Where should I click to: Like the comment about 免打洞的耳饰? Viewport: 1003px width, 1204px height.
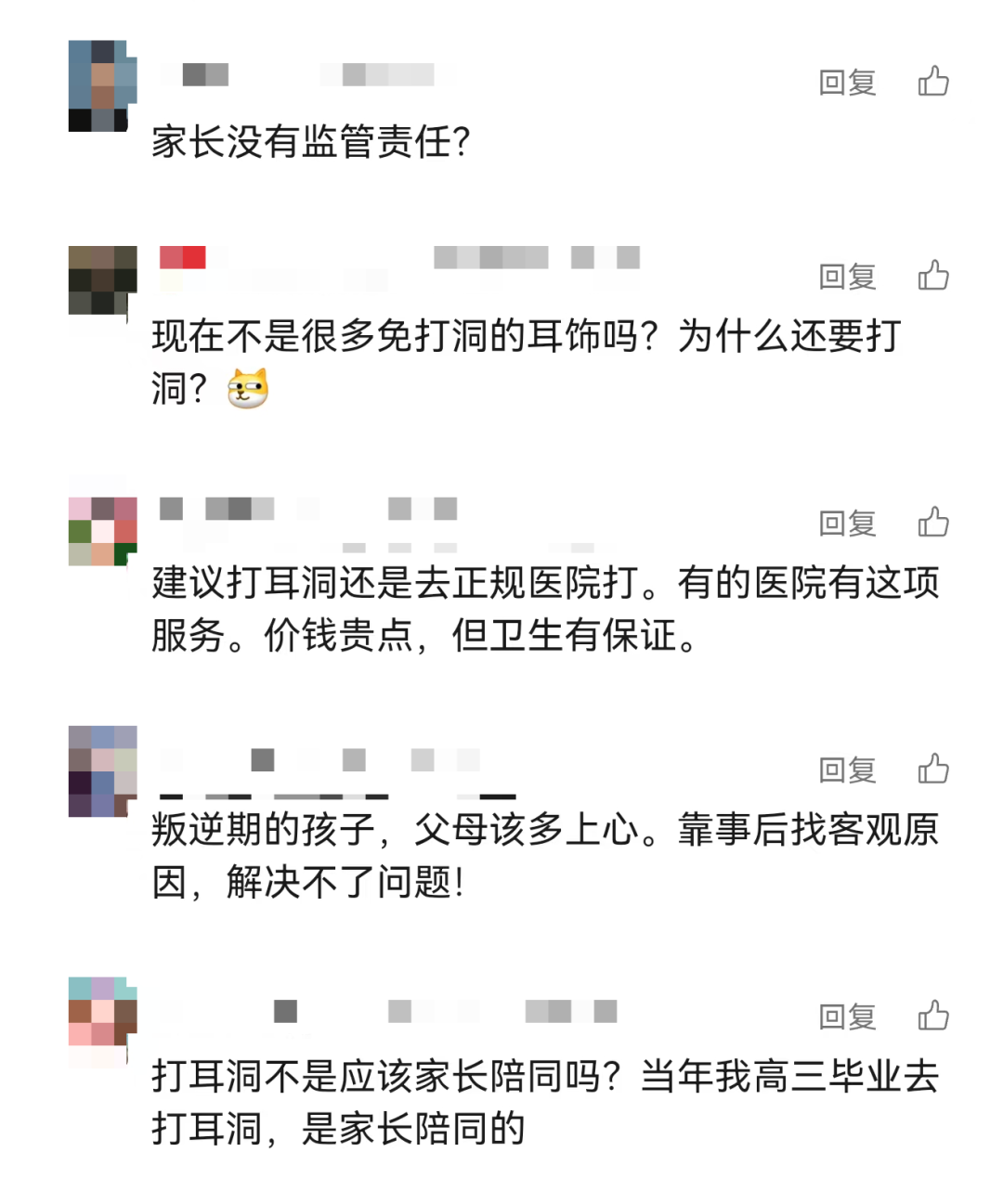pyautogui.click(x=933, y=276)
